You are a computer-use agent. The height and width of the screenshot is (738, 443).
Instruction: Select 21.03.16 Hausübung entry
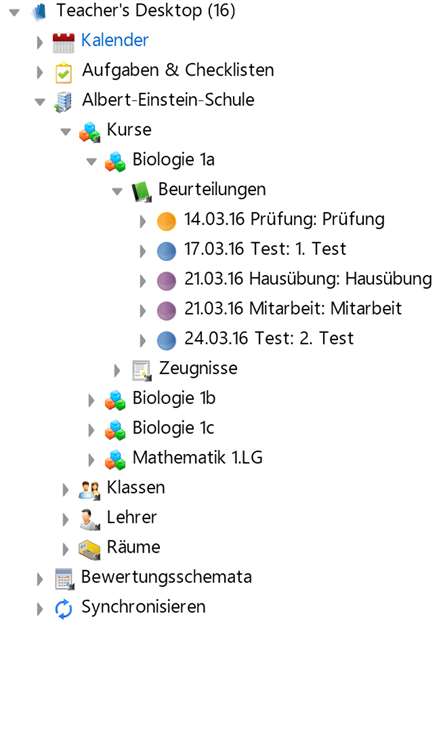307,279
